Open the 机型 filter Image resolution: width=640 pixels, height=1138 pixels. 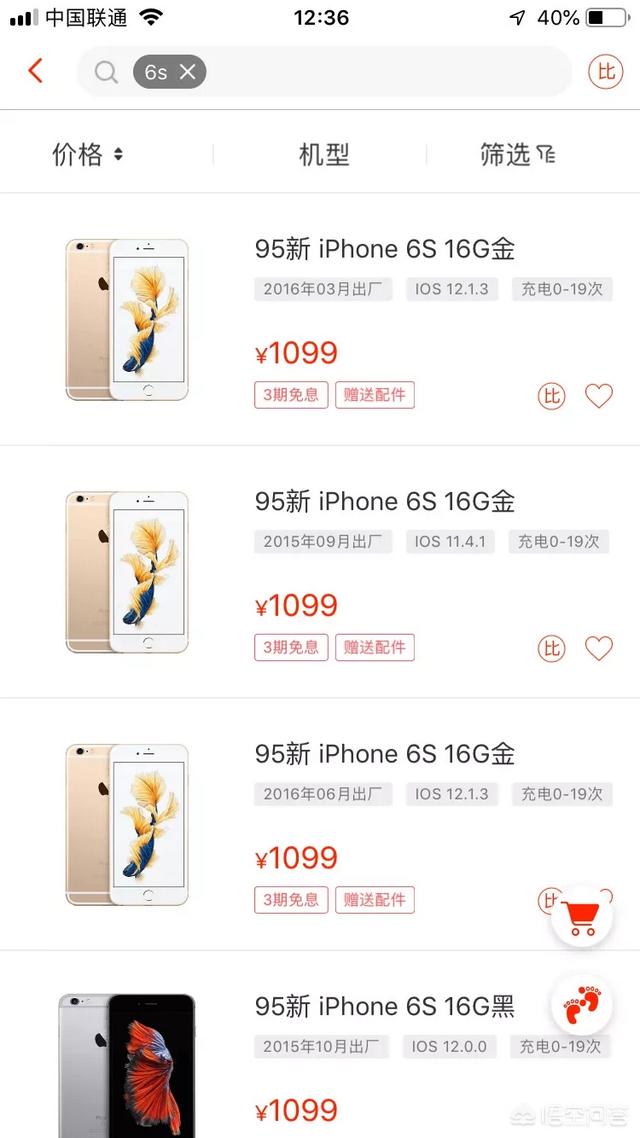[x=324, y=154]
